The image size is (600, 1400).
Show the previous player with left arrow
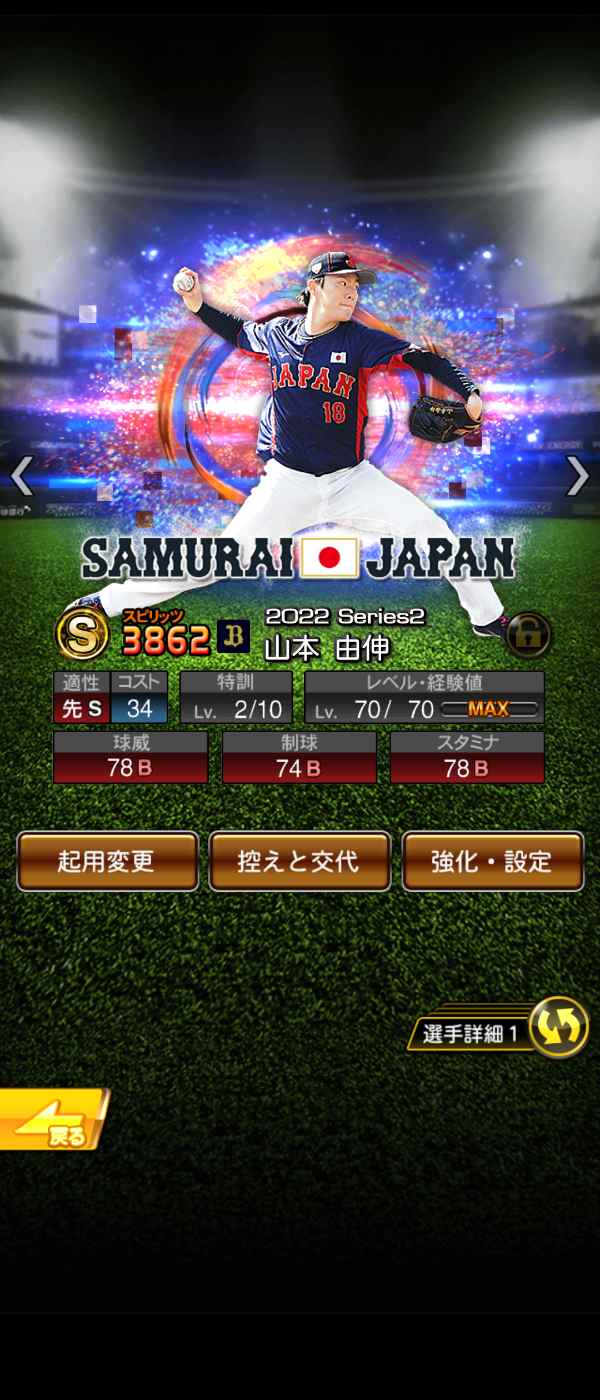click(x=22, y=477)
